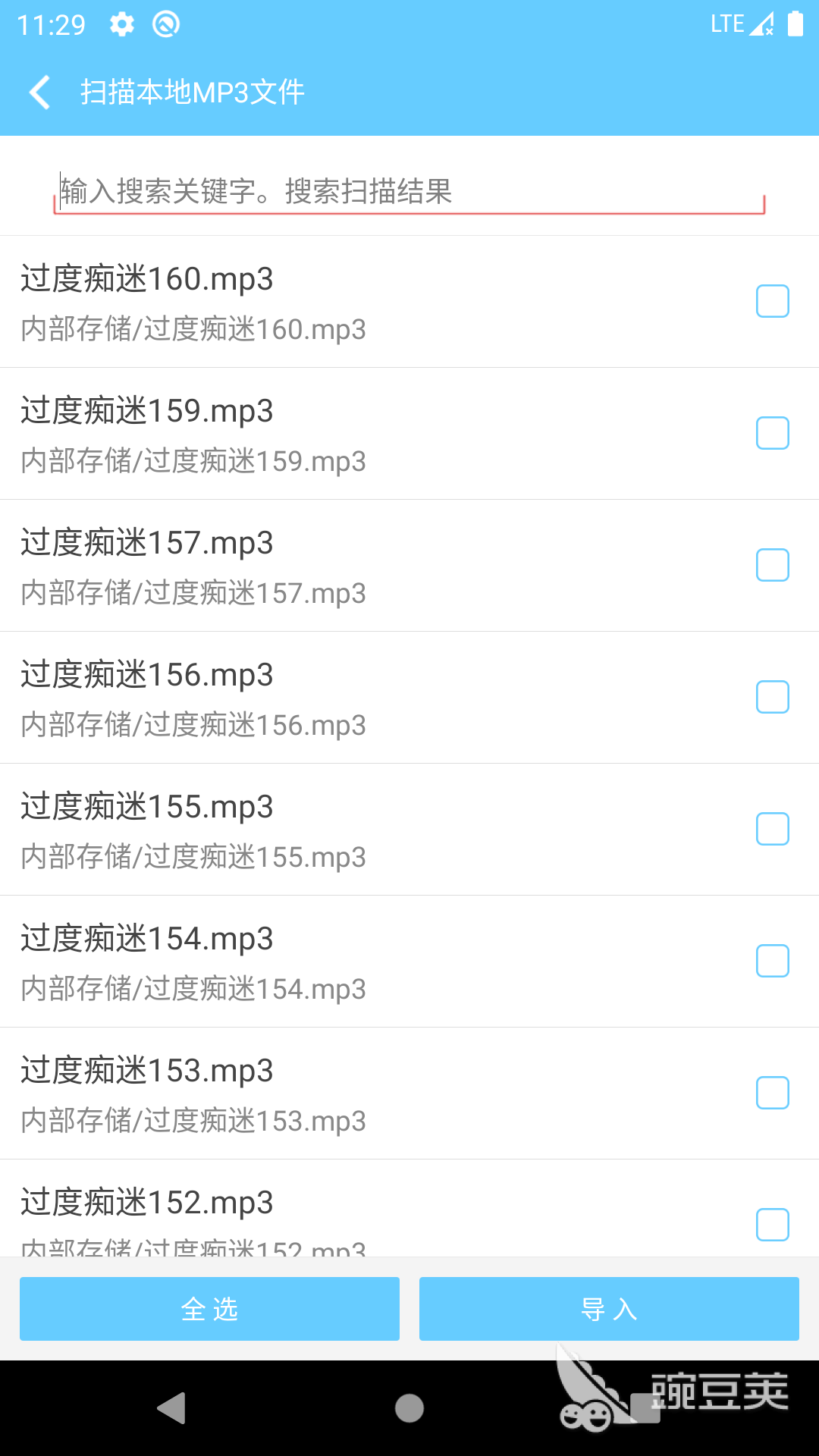Mark 过度痴迷156.mp3 for import
The width and height of the screenshot is (819, 1456).
click(773, 697)
